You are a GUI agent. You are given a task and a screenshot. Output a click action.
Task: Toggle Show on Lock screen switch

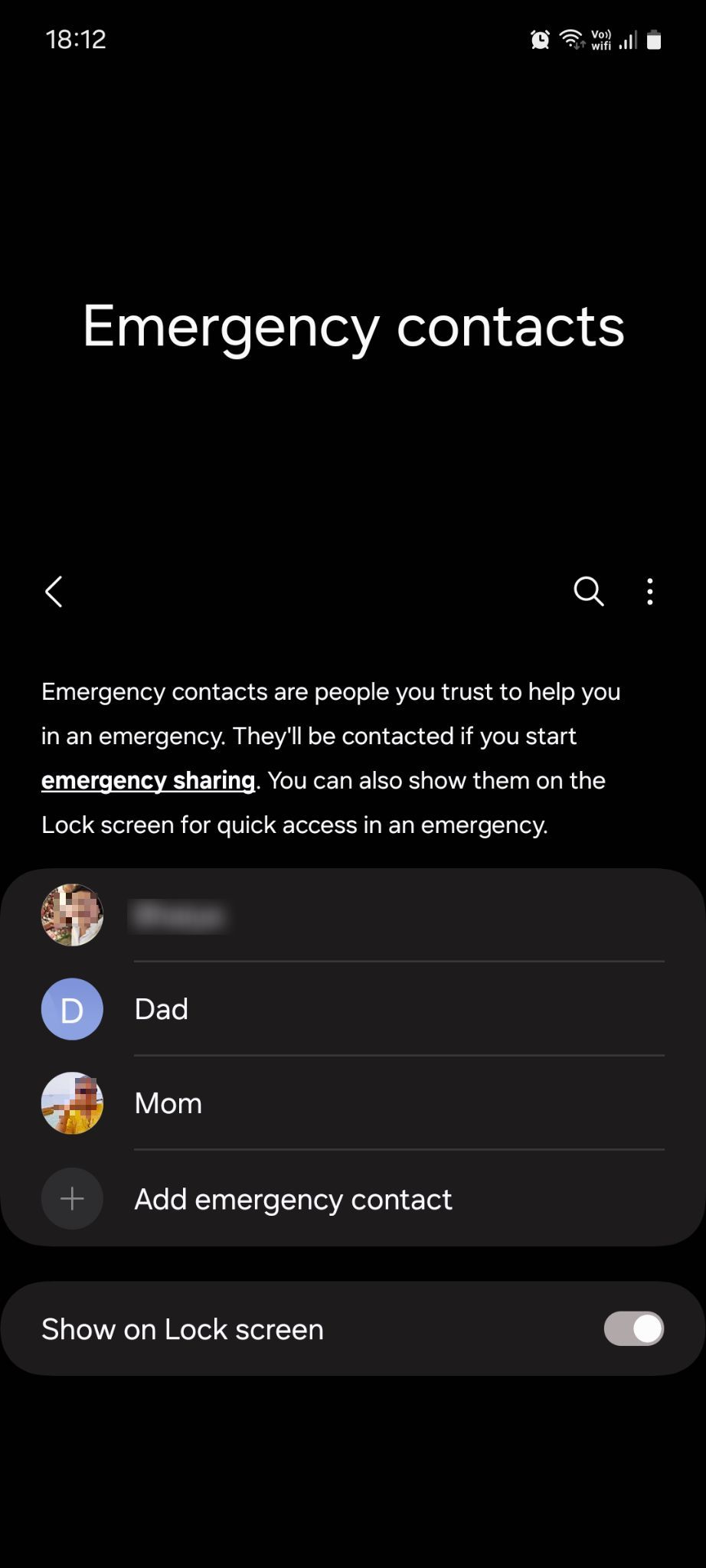633,1329
